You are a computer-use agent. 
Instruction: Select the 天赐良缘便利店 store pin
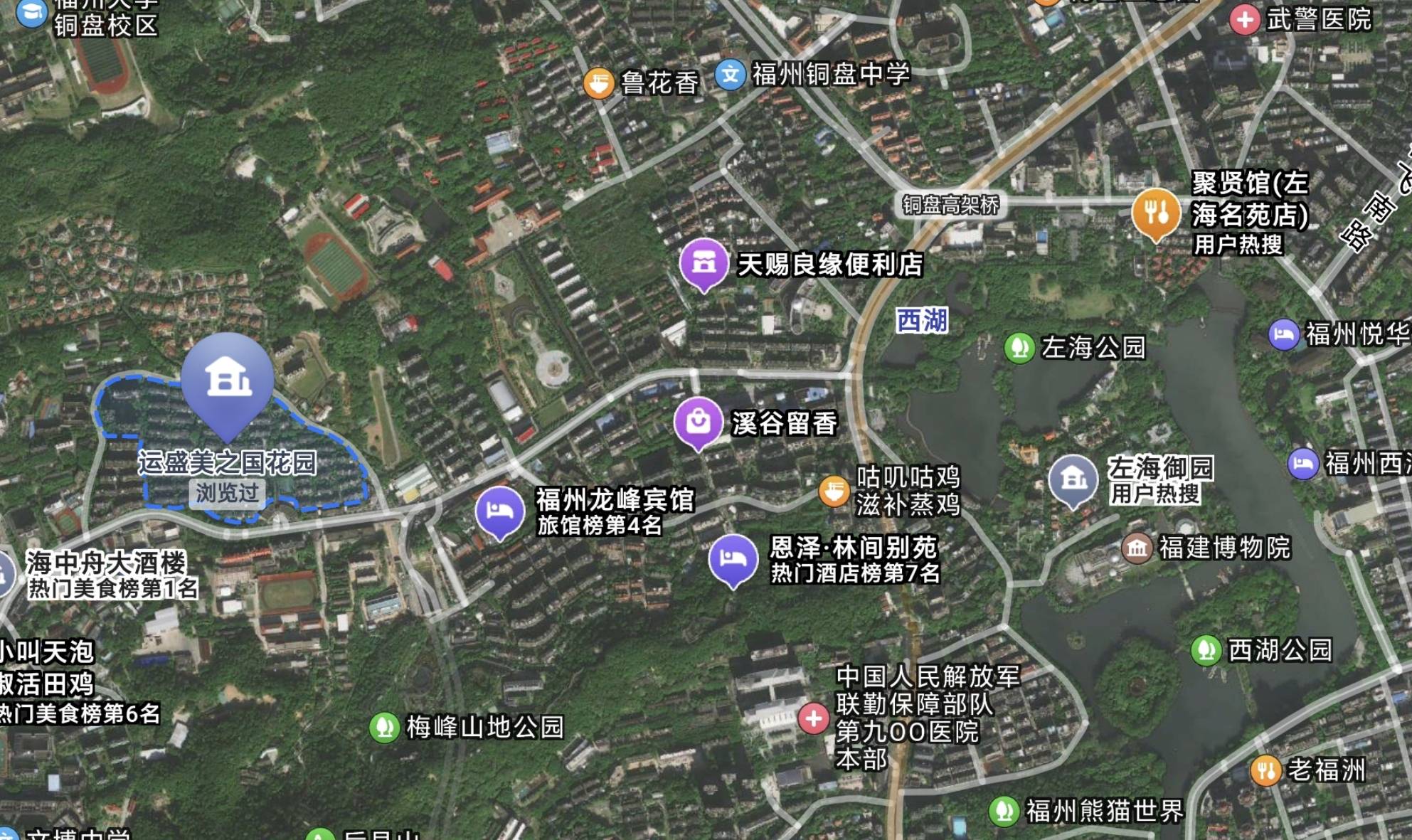pos(704,264)
